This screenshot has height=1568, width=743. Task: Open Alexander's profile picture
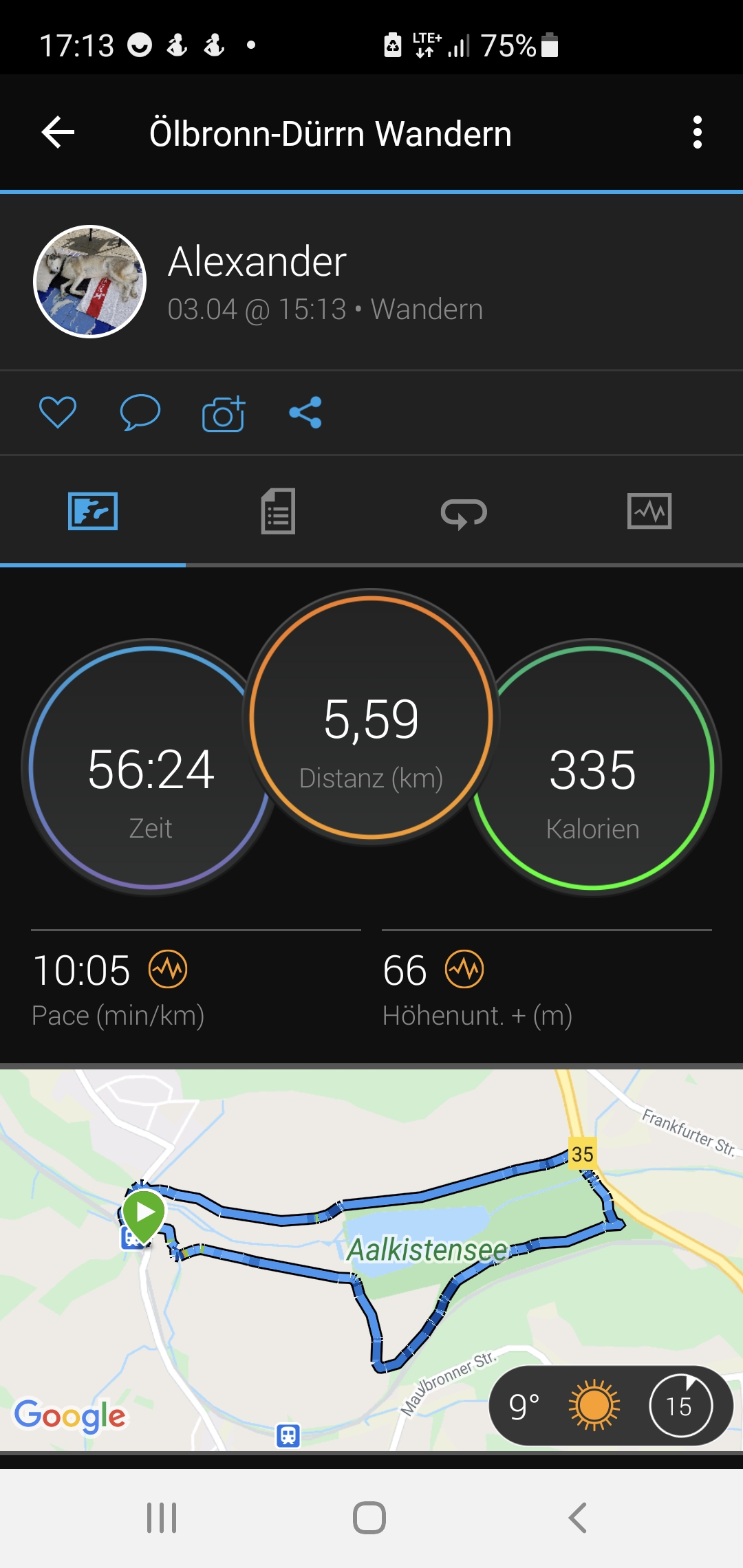[90, 282]
